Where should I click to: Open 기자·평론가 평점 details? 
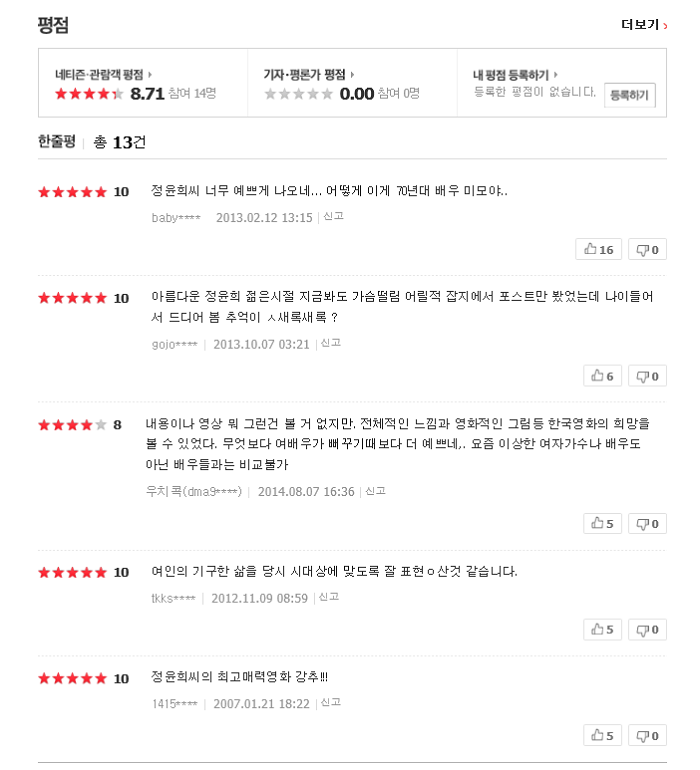pos(308,74)
